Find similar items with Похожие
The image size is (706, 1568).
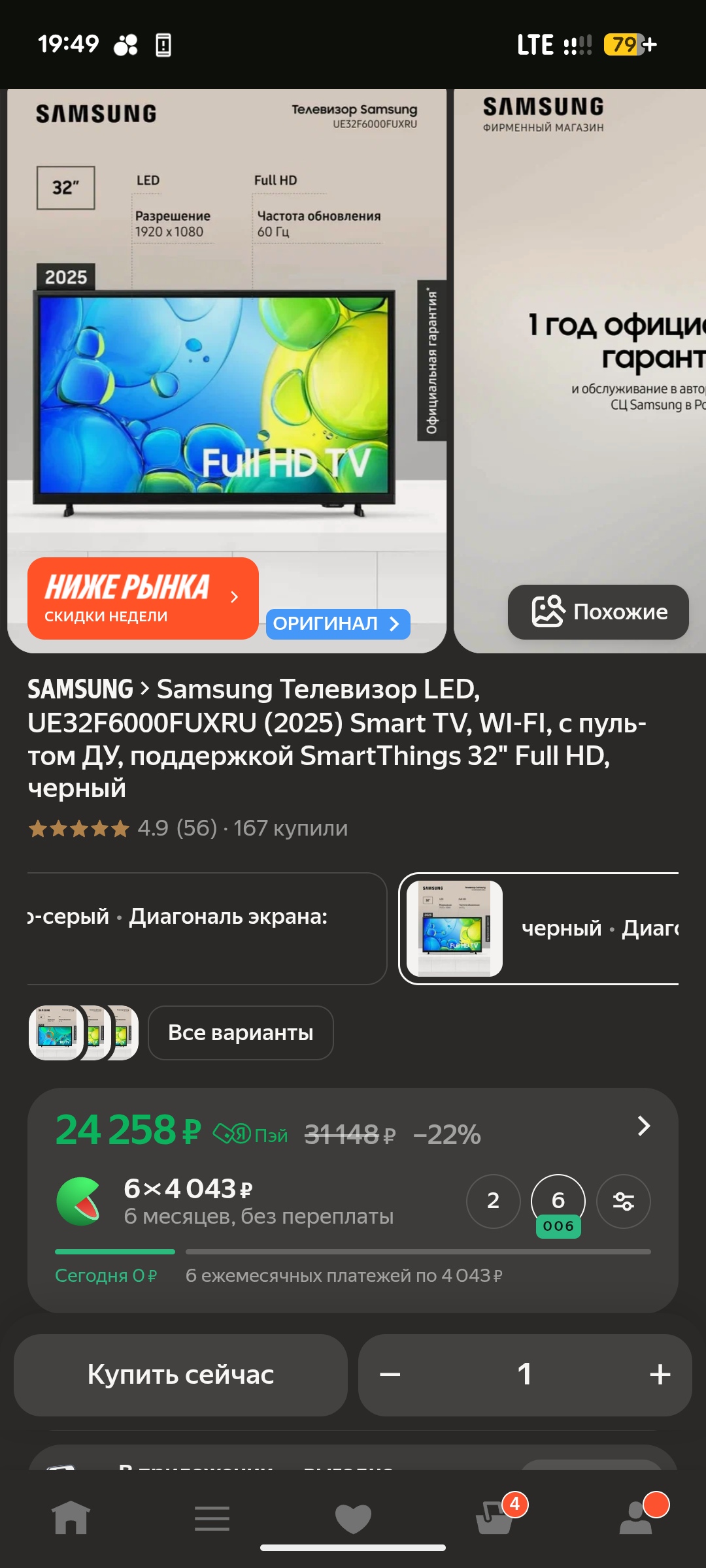pos(598,612)
